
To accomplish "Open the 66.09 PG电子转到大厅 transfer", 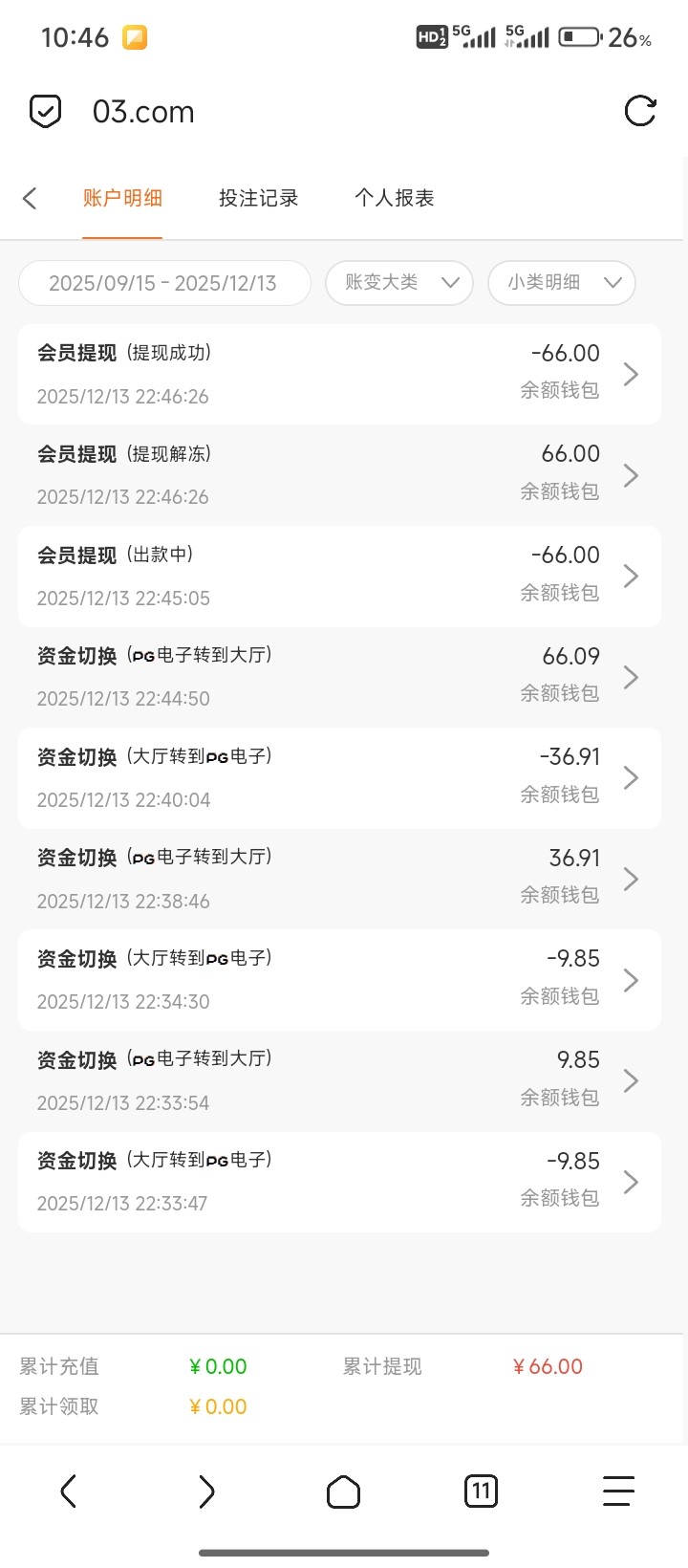I will coord(339,677).
